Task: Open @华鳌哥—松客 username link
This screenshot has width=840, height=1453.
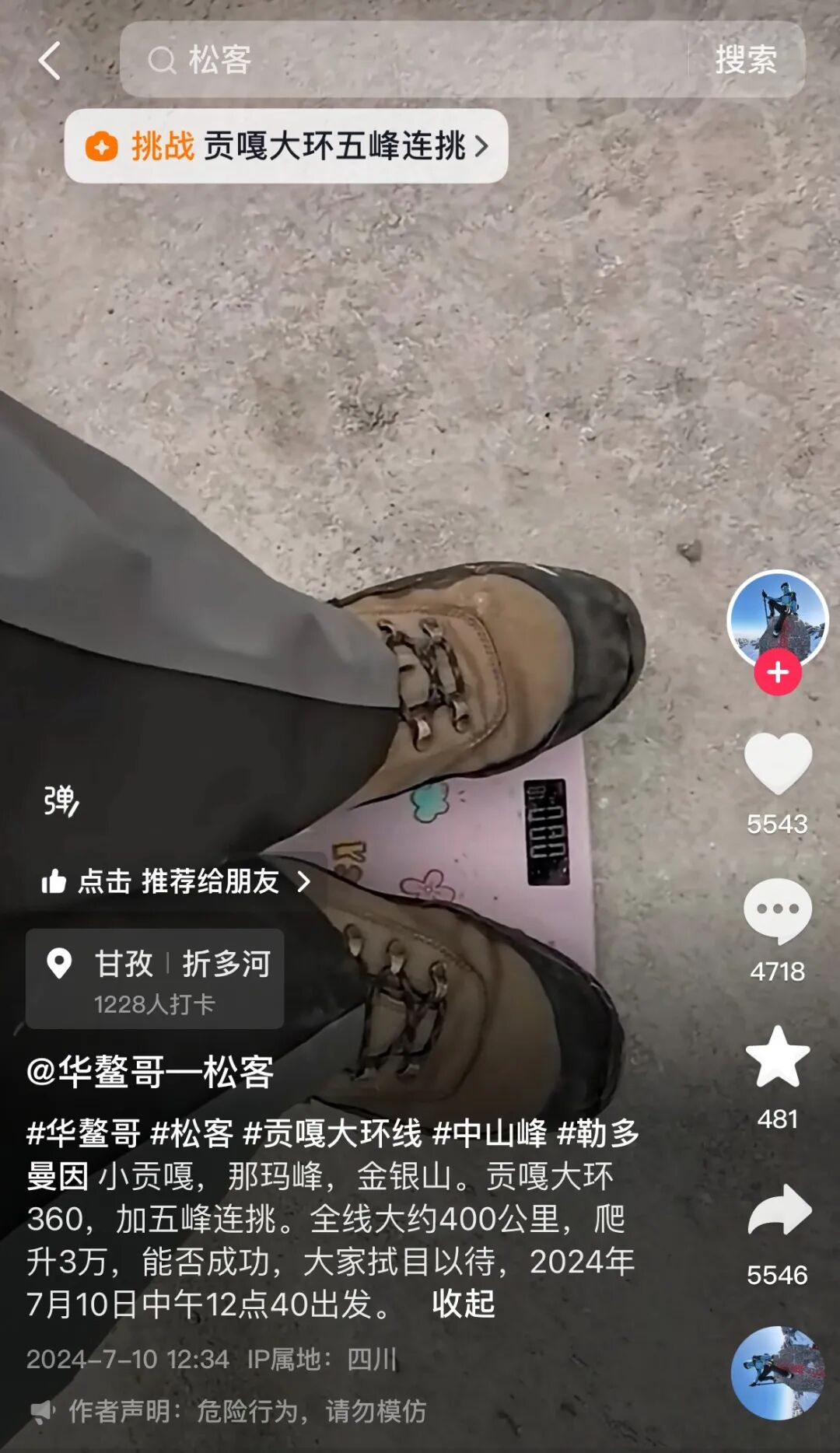Action: [x=150, y=1072]
